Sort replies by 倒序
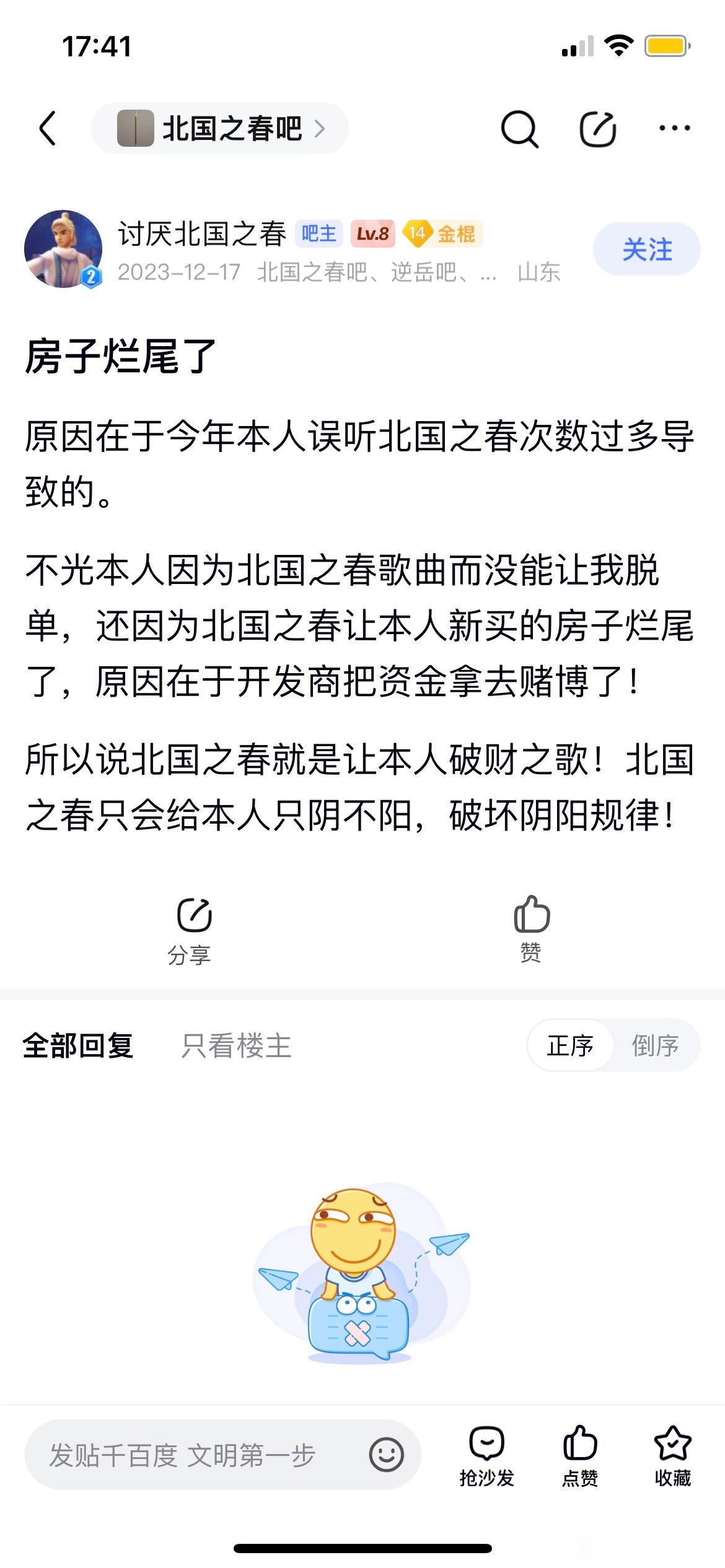Image resolution: width=725 pixels, height=1568 pixels. point(654,1045)
